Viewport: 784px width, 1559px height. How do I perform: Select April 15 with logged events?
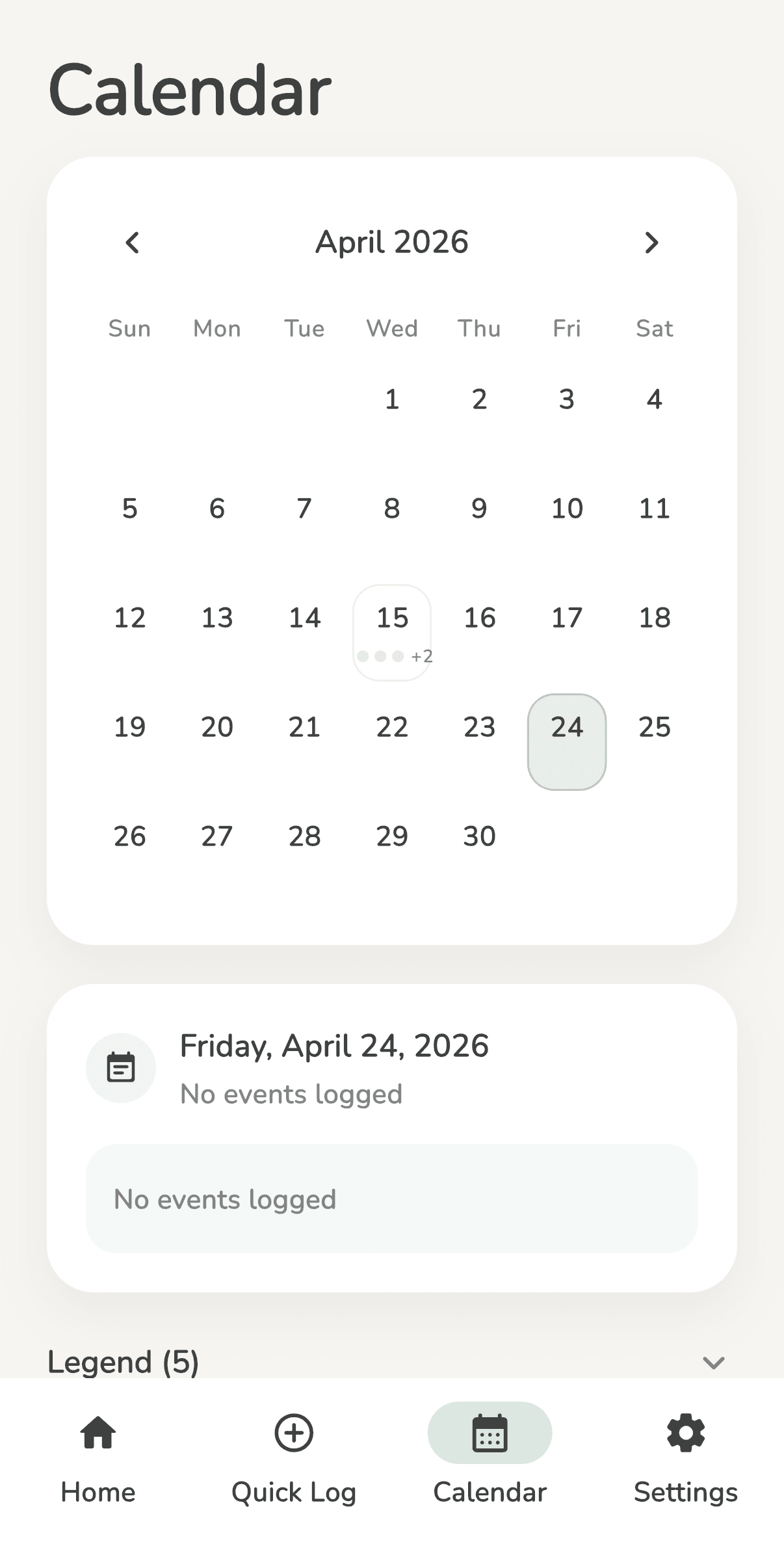click(392, 618)
